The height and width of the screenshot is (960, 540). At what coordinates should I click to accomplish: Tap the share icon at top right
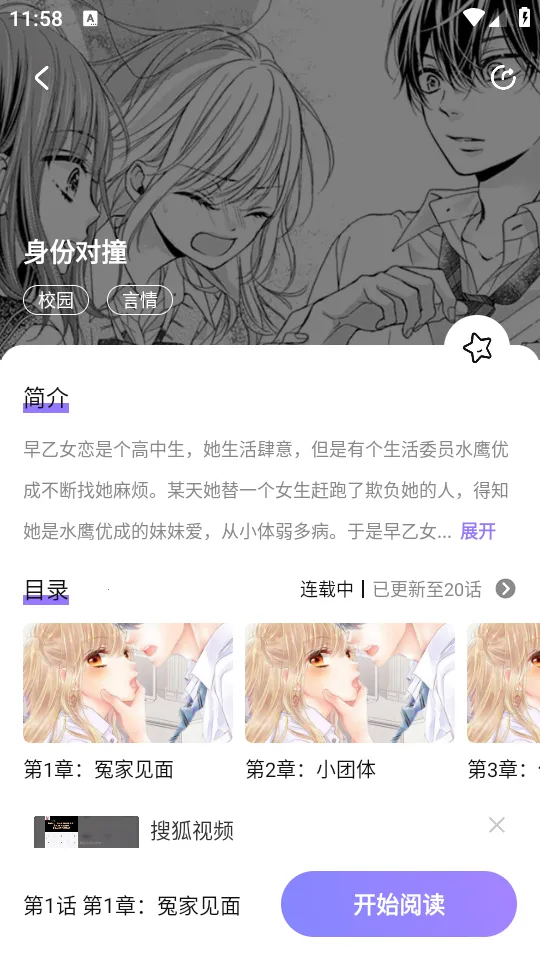click(x=503, y=78)
